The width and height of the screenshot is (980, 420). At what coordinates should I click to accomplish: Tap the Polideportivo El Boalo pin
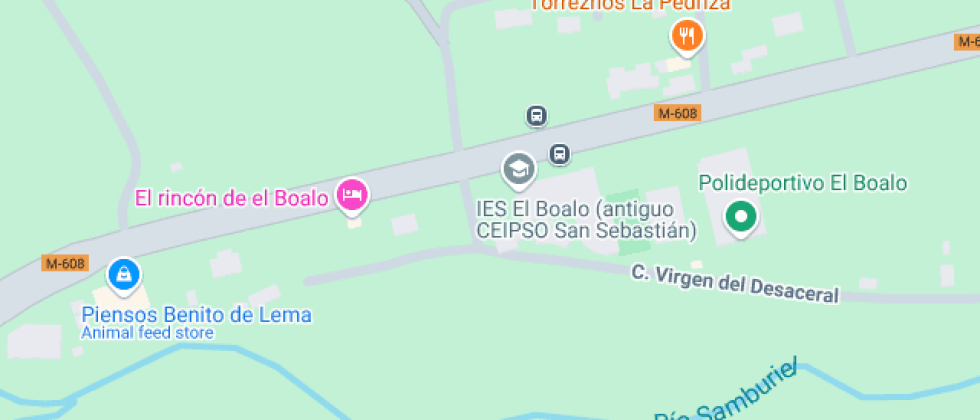(x=740, y=216)
